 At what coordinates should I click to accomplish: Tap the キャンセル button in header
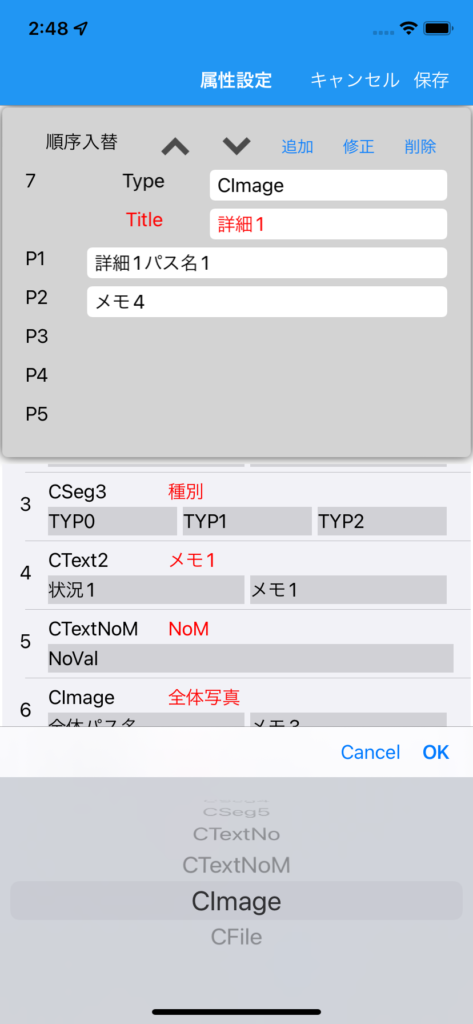tap(354, 80)
